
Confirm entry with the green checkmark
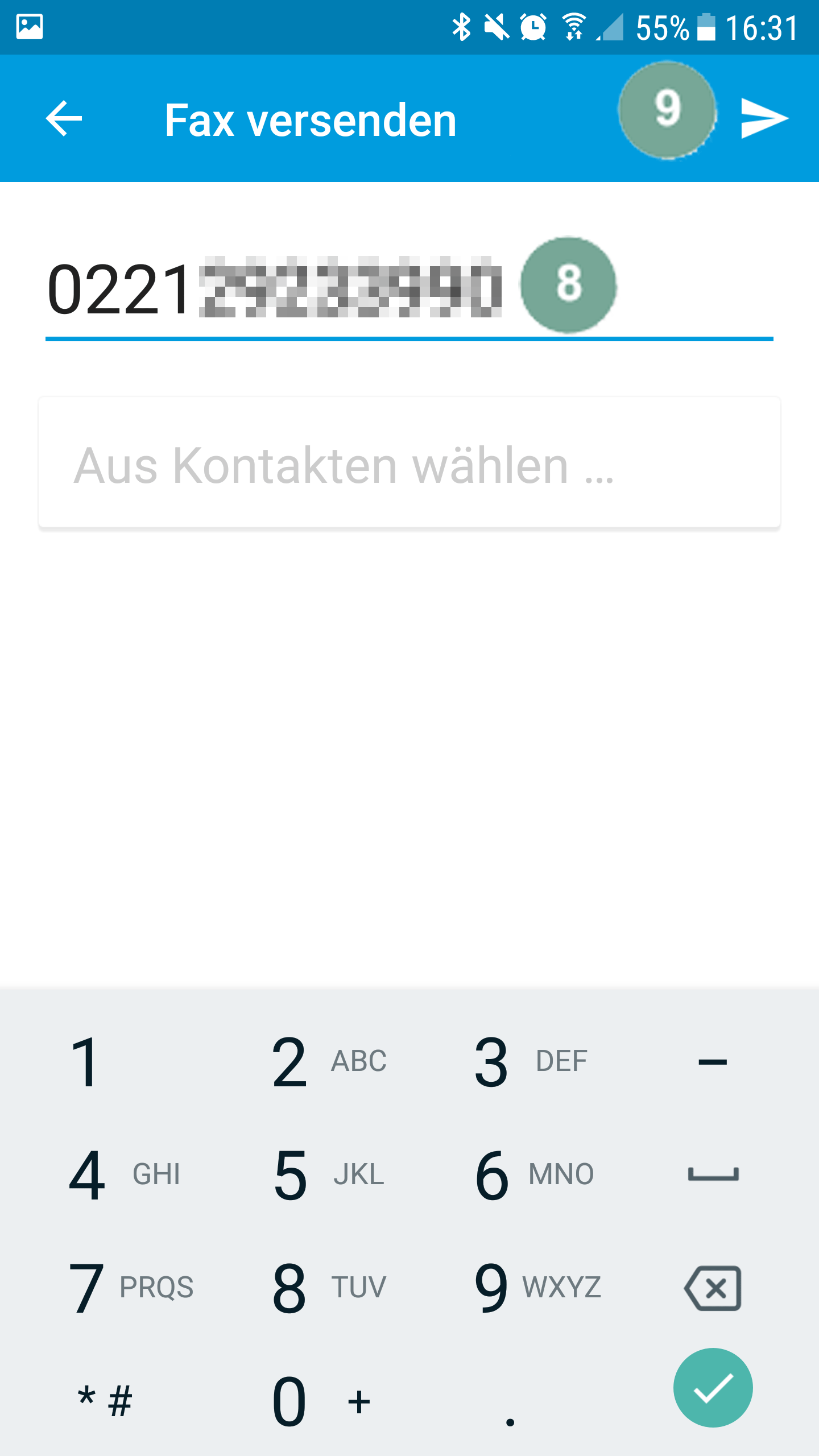click(713, 1388)
